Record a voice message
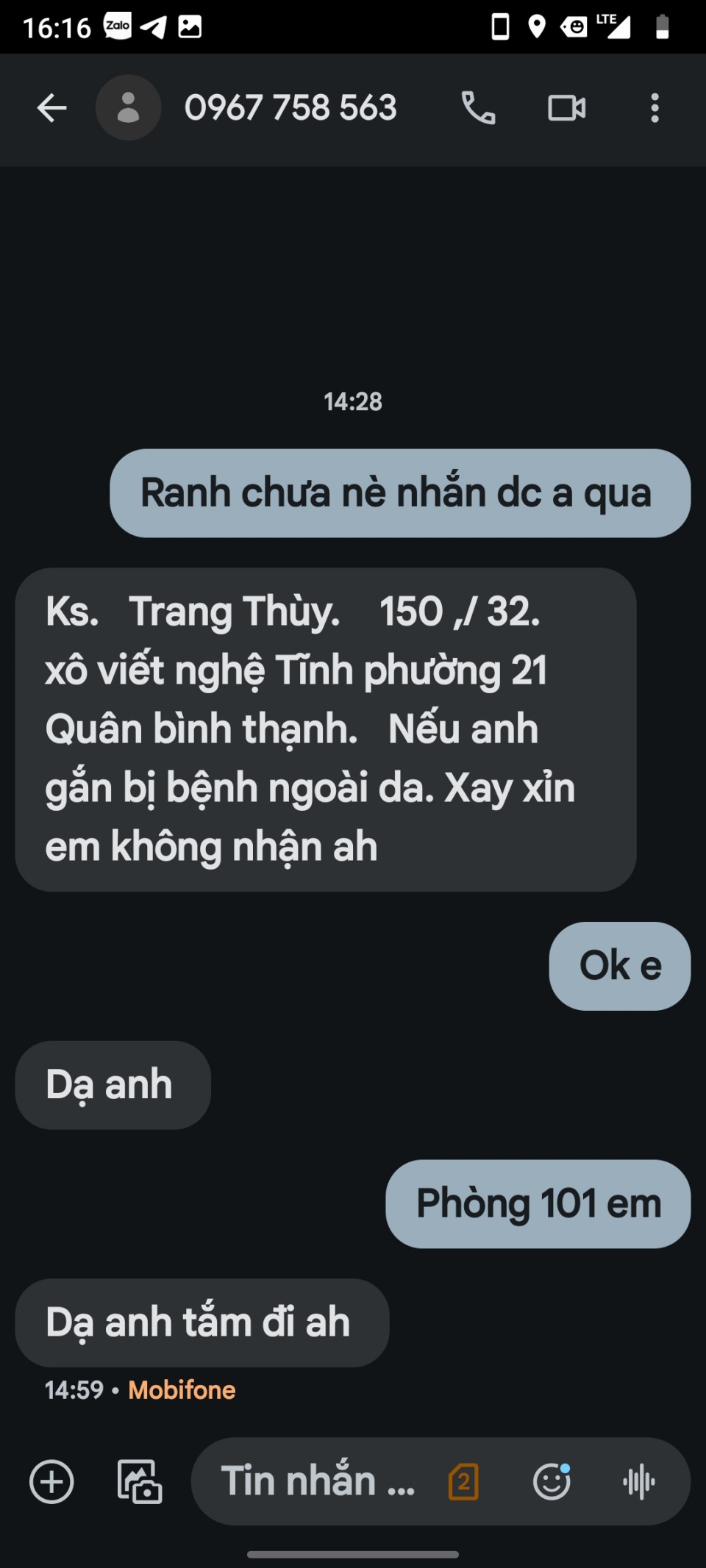Screen dimensions: 706x1568 (x=638, y=1481)
